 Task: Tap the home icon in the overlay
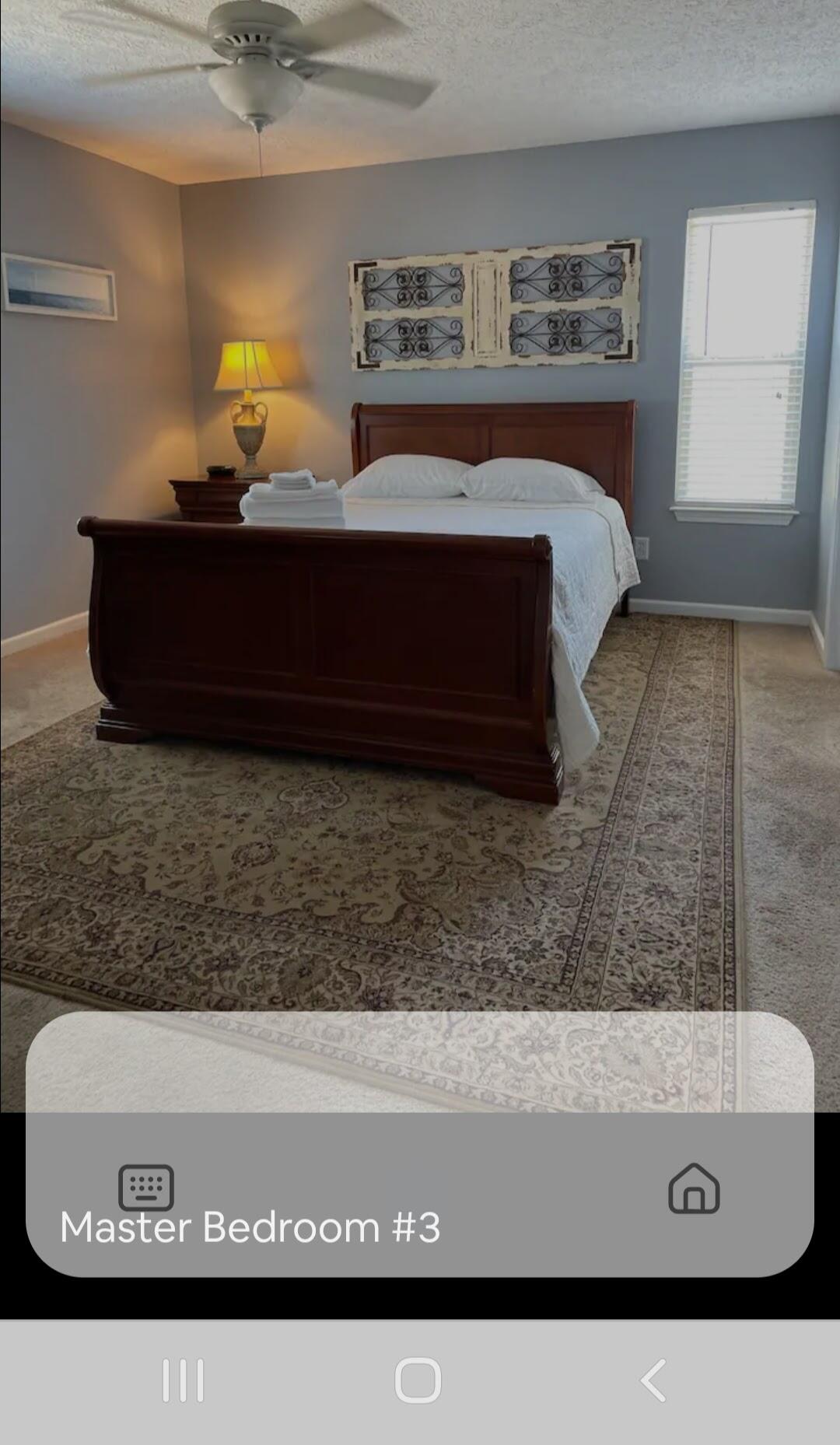[x=694, y=1188]
